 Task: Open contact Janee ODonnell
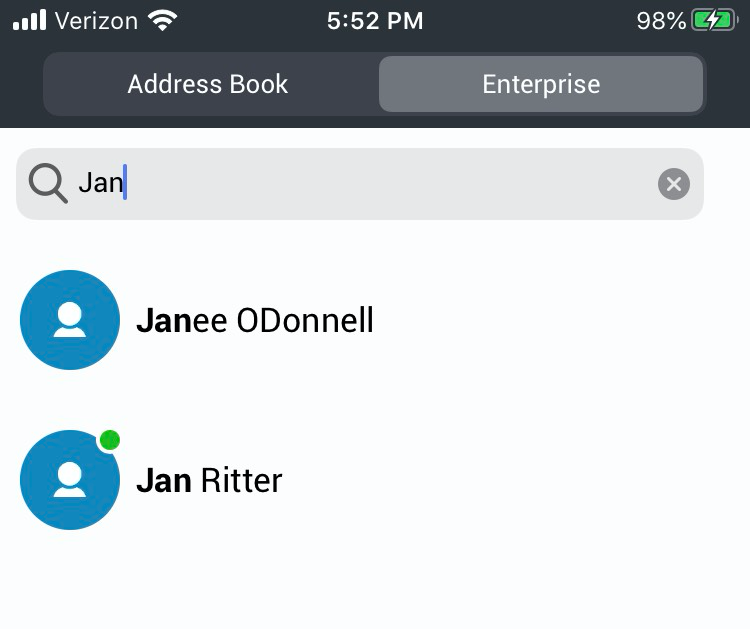pyautogui.click(x=254, y=320)
